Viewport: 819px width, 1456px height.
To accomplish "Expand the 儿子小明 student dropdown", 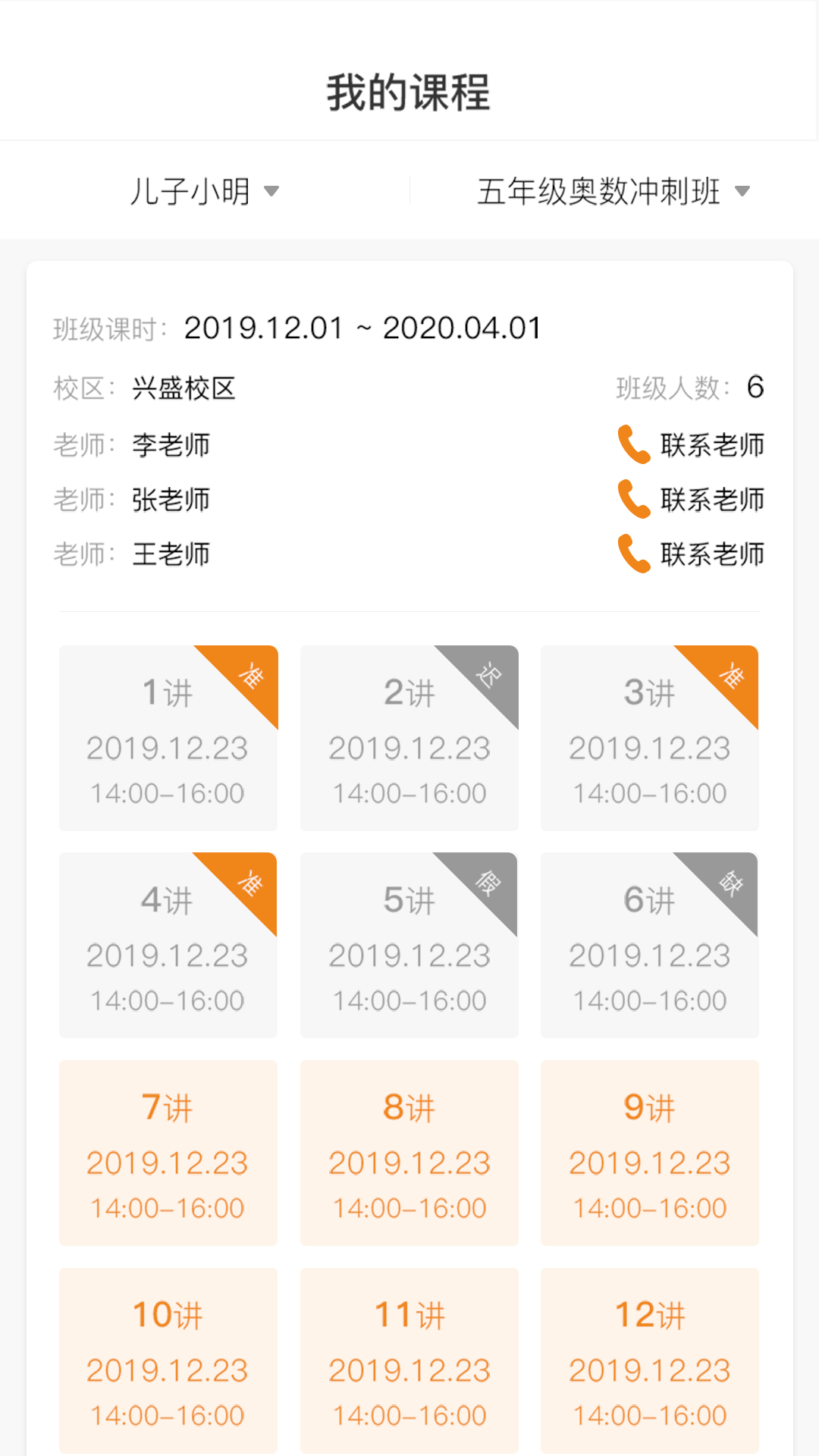I will tap(204, 191).
